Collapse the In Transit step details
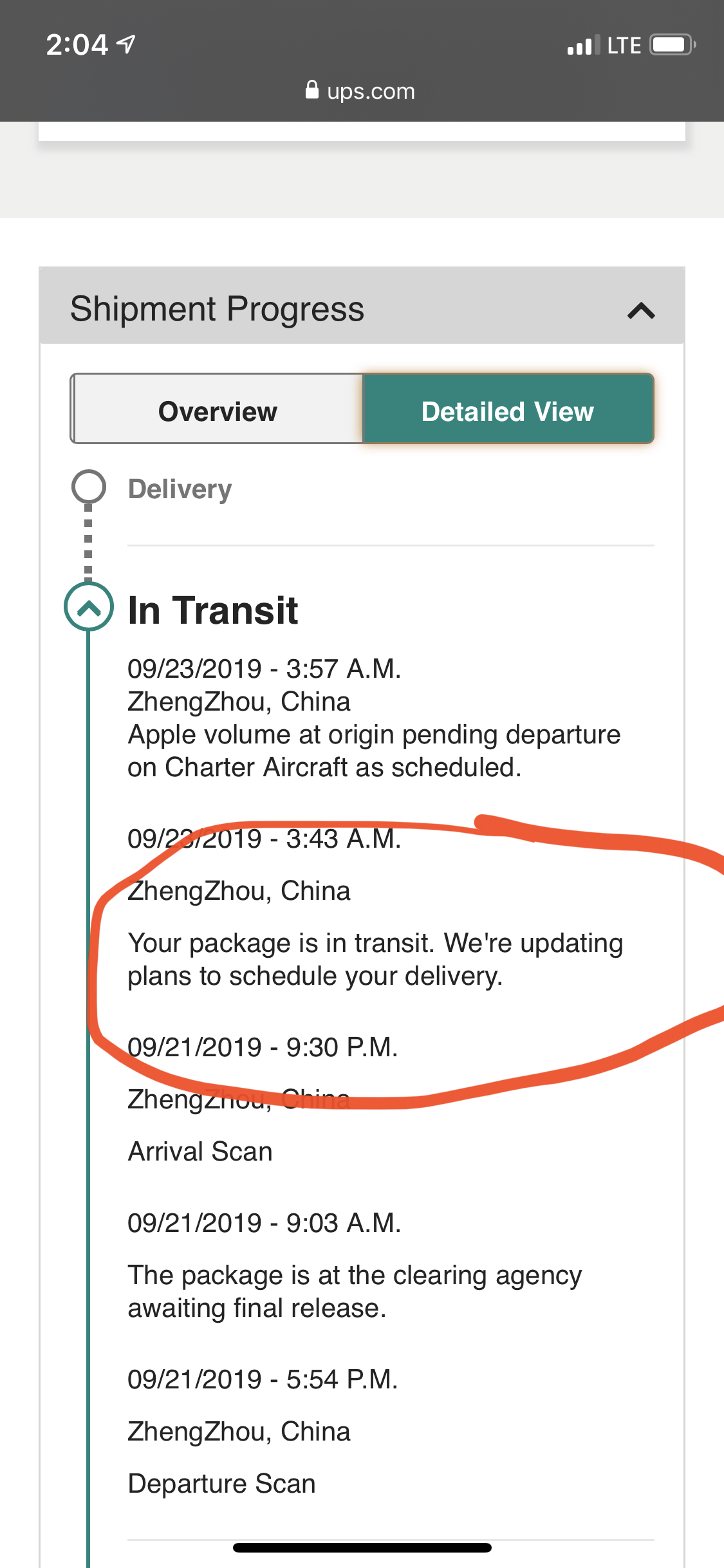The width and height of the screenshot is (724, 1568). pos(89,607)
